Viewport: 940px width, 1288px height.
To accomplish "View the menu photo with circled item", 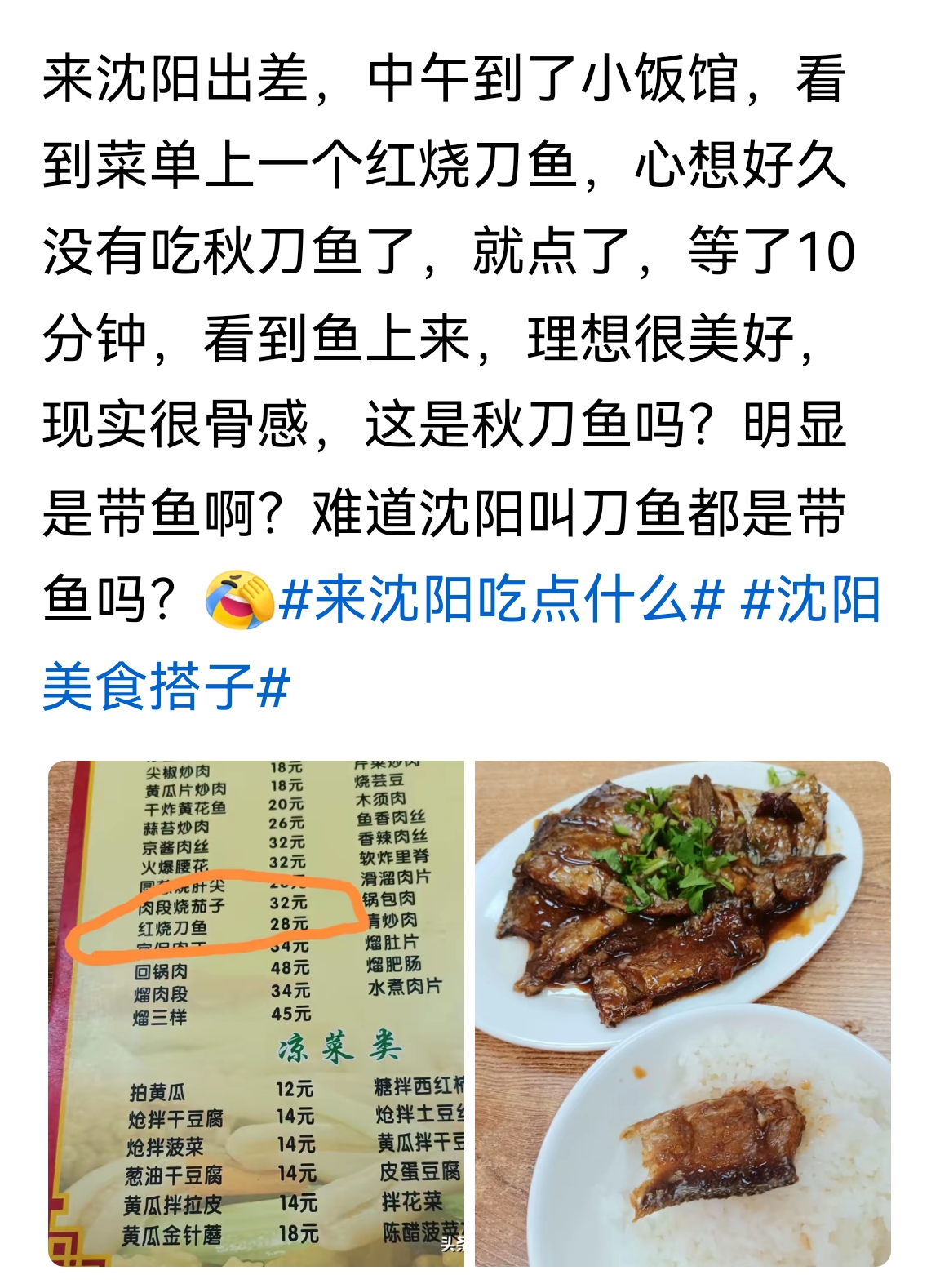I will pos(256,1013).
